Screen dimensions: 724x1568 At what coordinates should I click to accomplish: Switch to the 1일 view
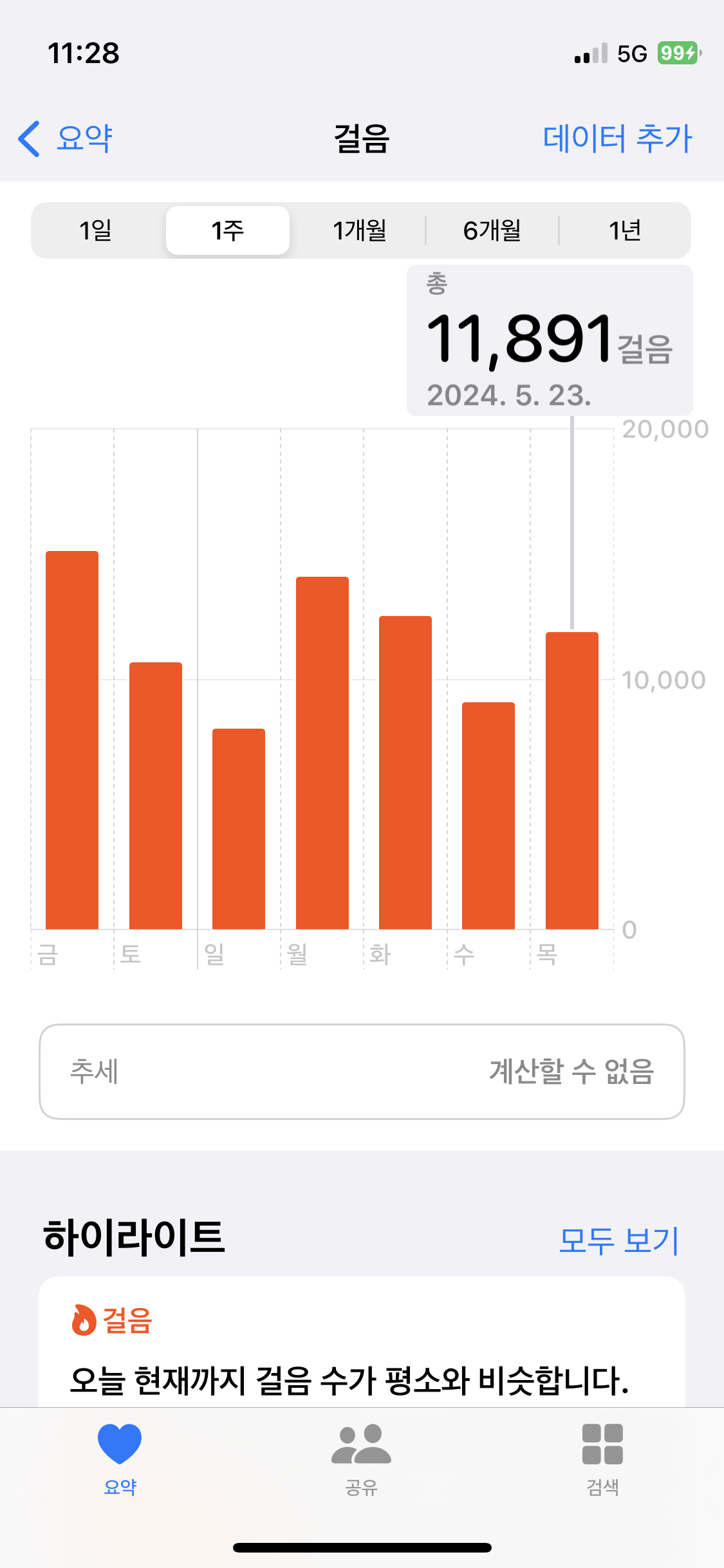96,230
